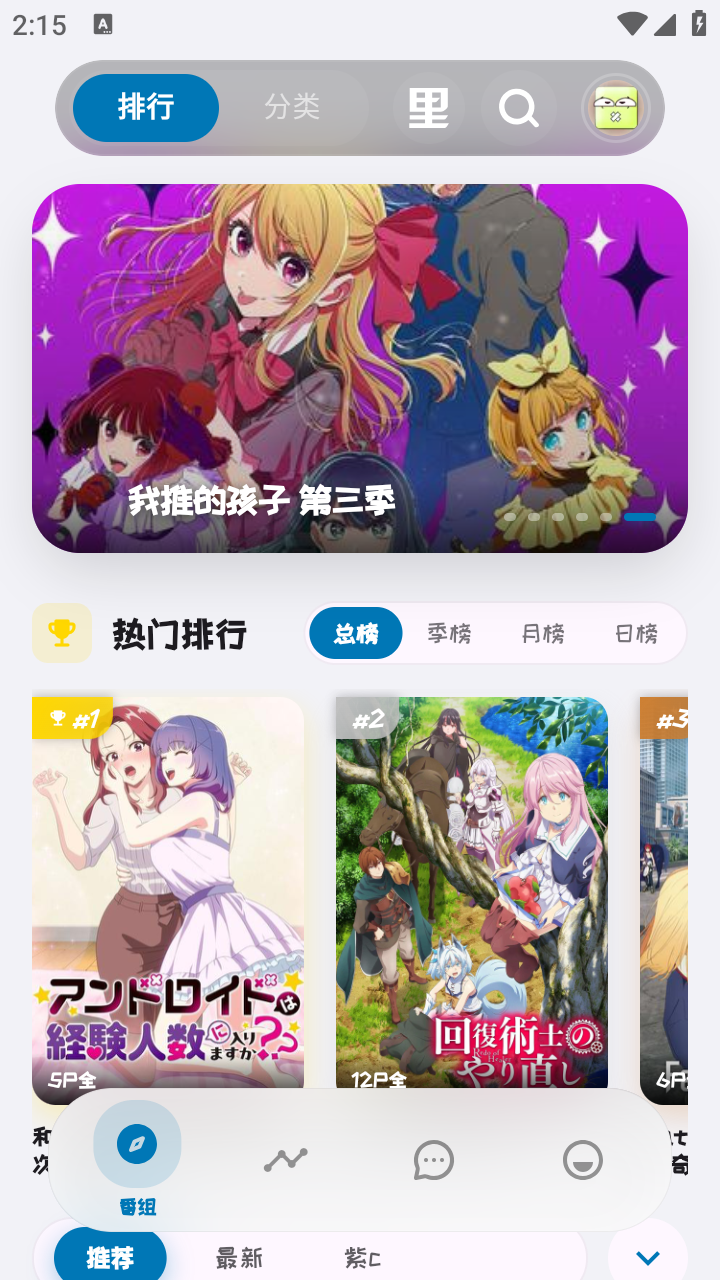Click the trophy icon beside 热门排行

click(62, 632)
